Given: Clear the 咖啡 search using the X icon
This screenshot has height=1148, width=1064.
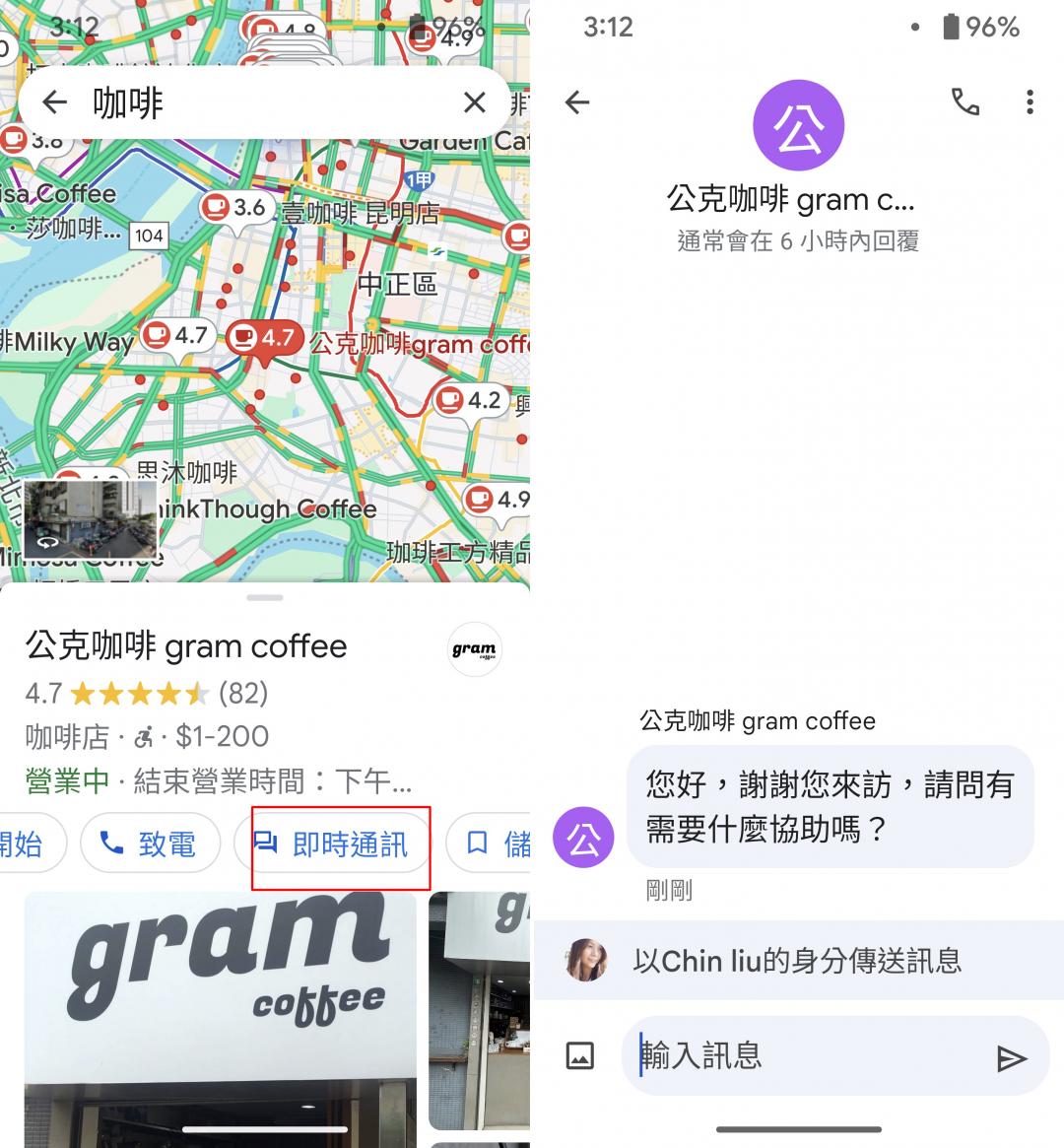Looking at the screenshot, I should 474,102.
